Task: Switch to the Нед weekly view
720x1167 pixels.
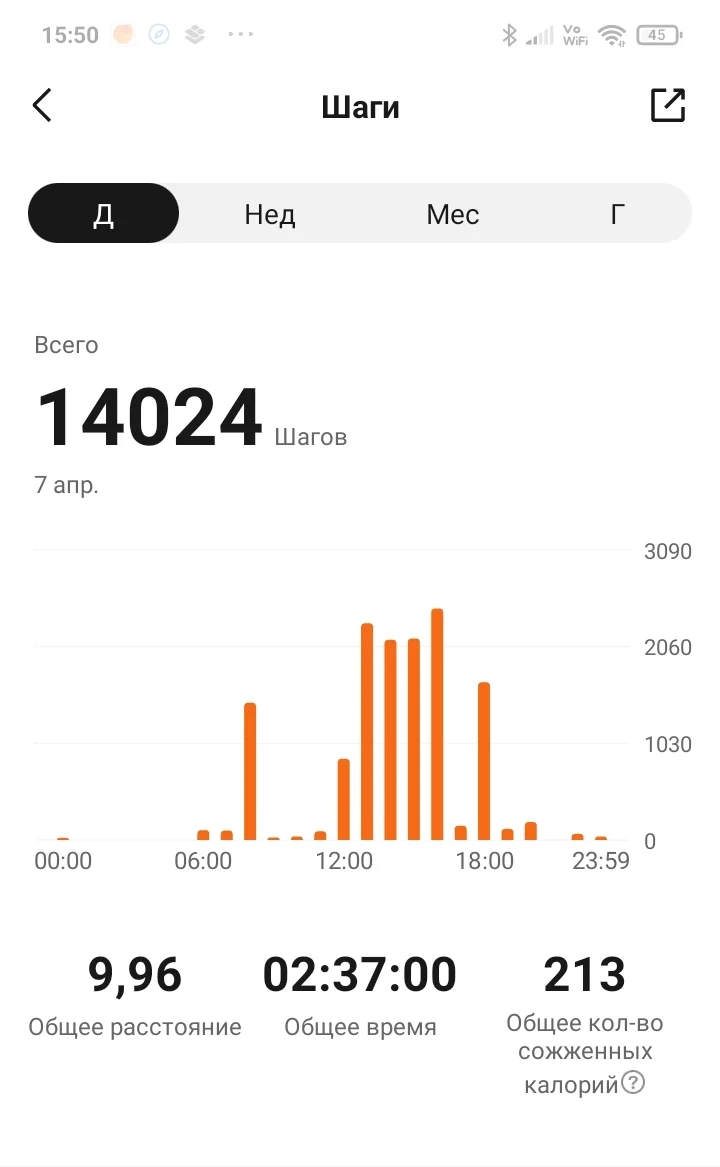Action: click(x=270, y=214)
